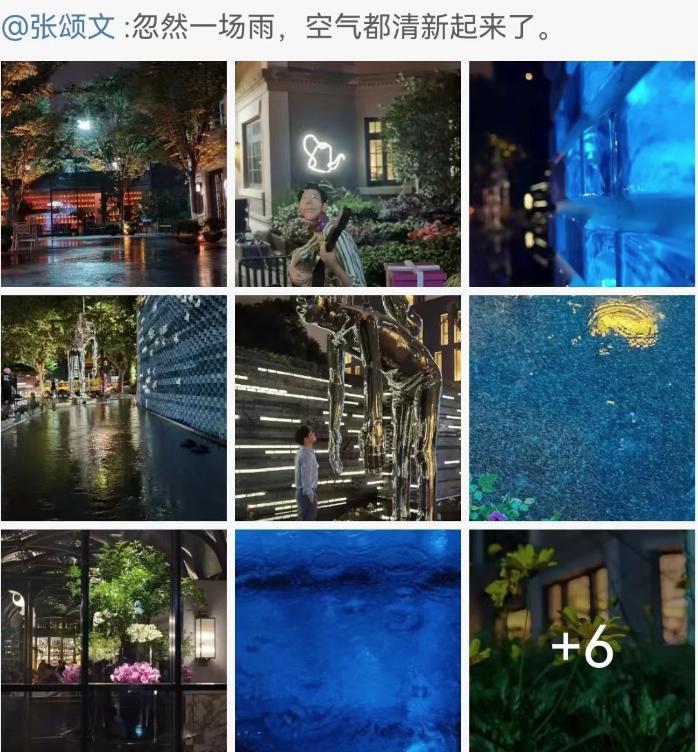
Task: View the photo of yellow light reflected on water
Action: [x=582, y=408]
